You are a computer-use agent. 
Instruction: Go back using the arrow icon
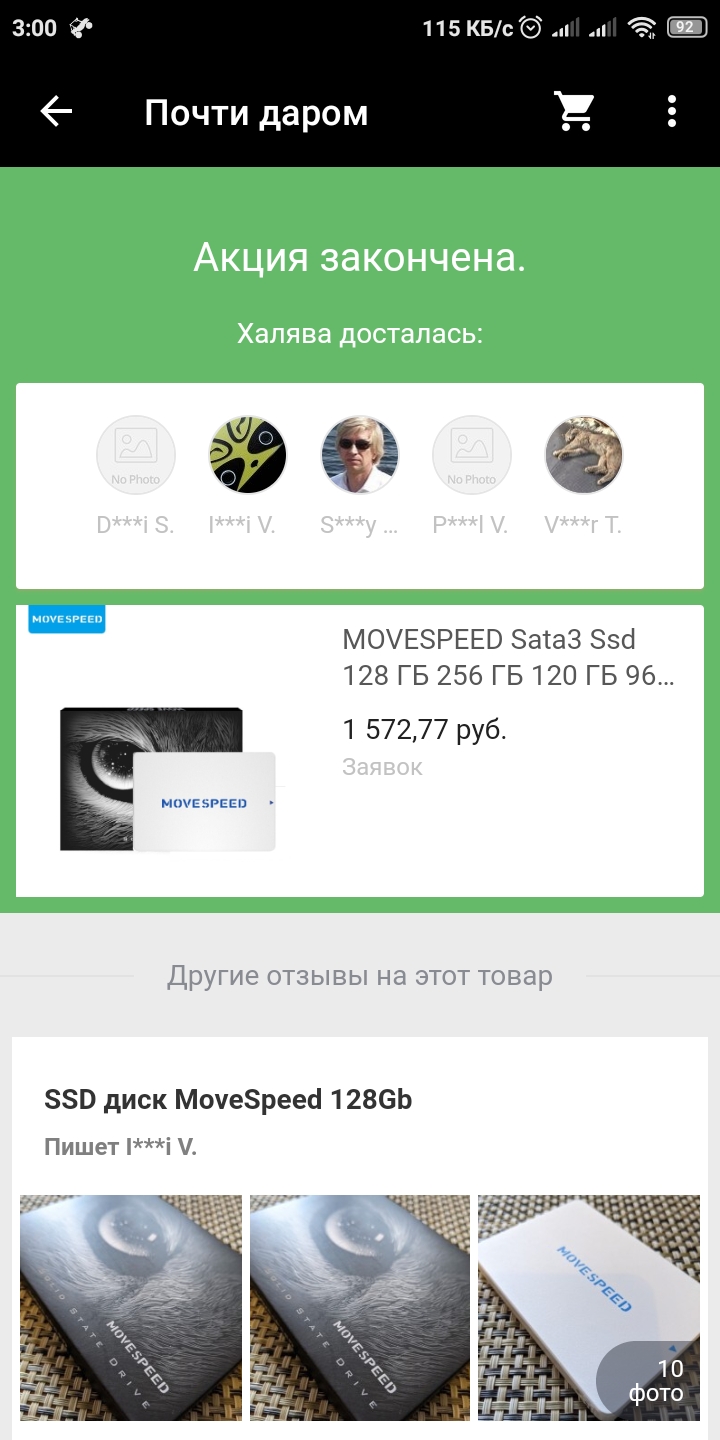(56, 112)
